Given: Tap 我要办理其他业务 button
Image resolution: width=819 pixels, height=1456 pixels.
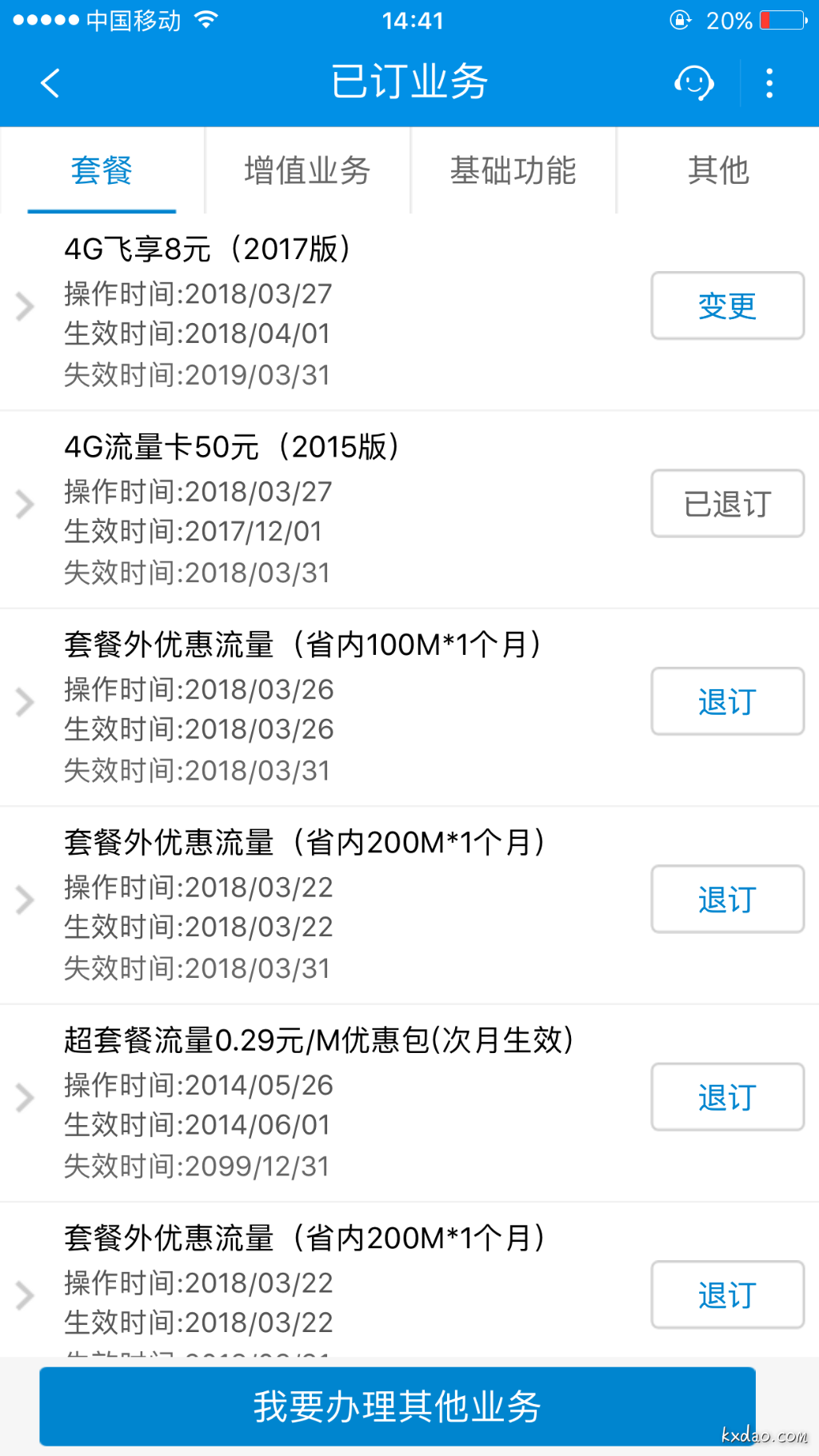Looking at the screenshot, I should tap(398, 1406).
